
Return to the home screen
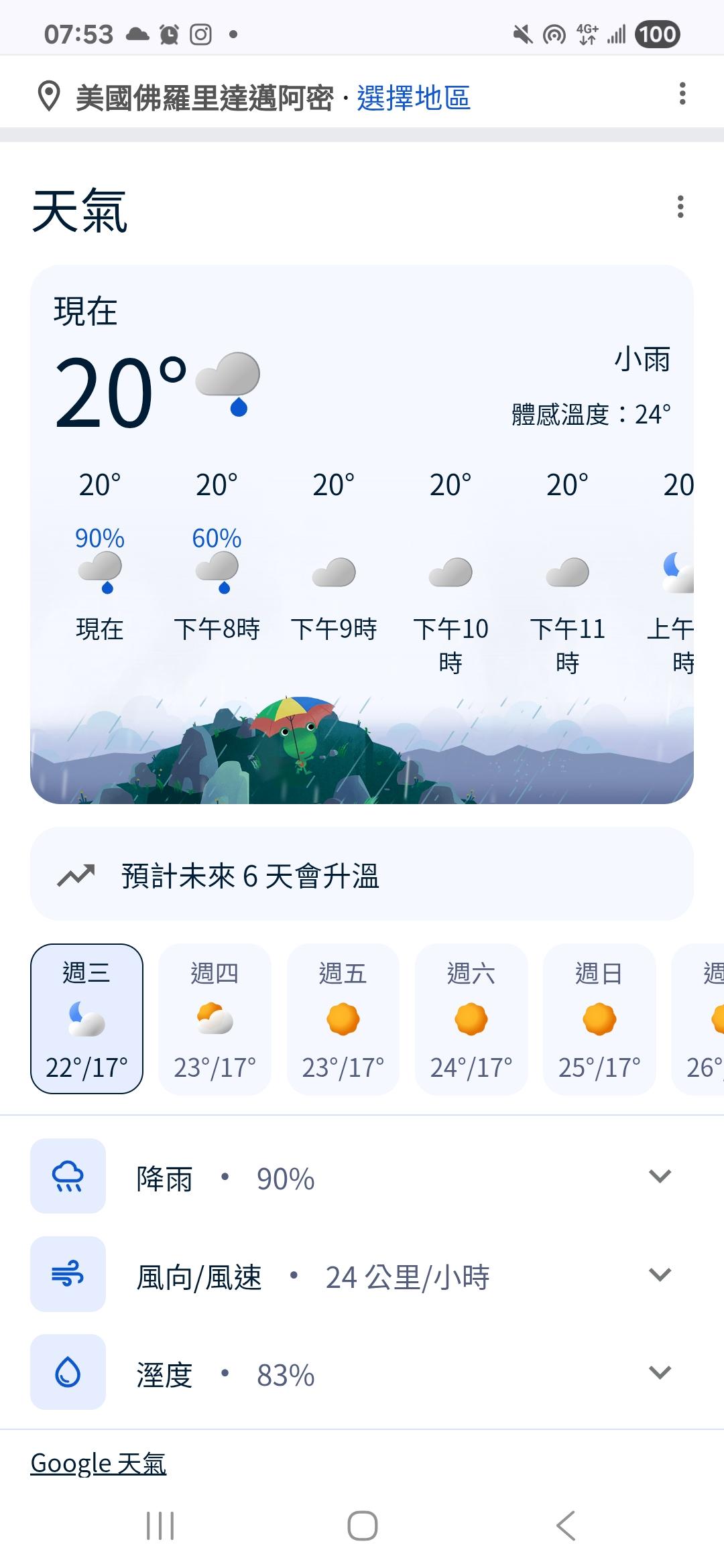[x=362, y=1526]
